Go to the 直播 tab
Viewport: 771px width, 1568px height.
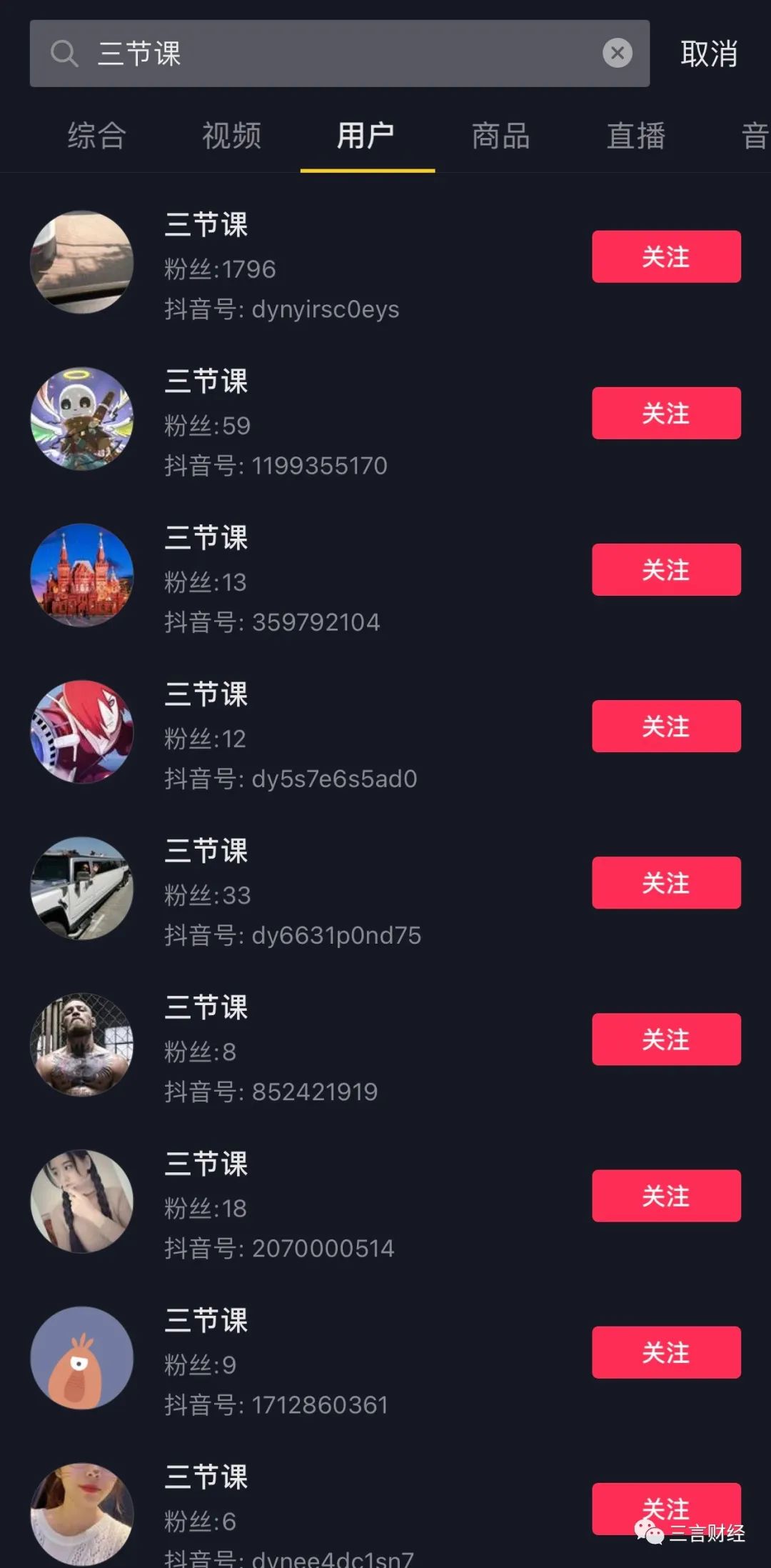635,136
